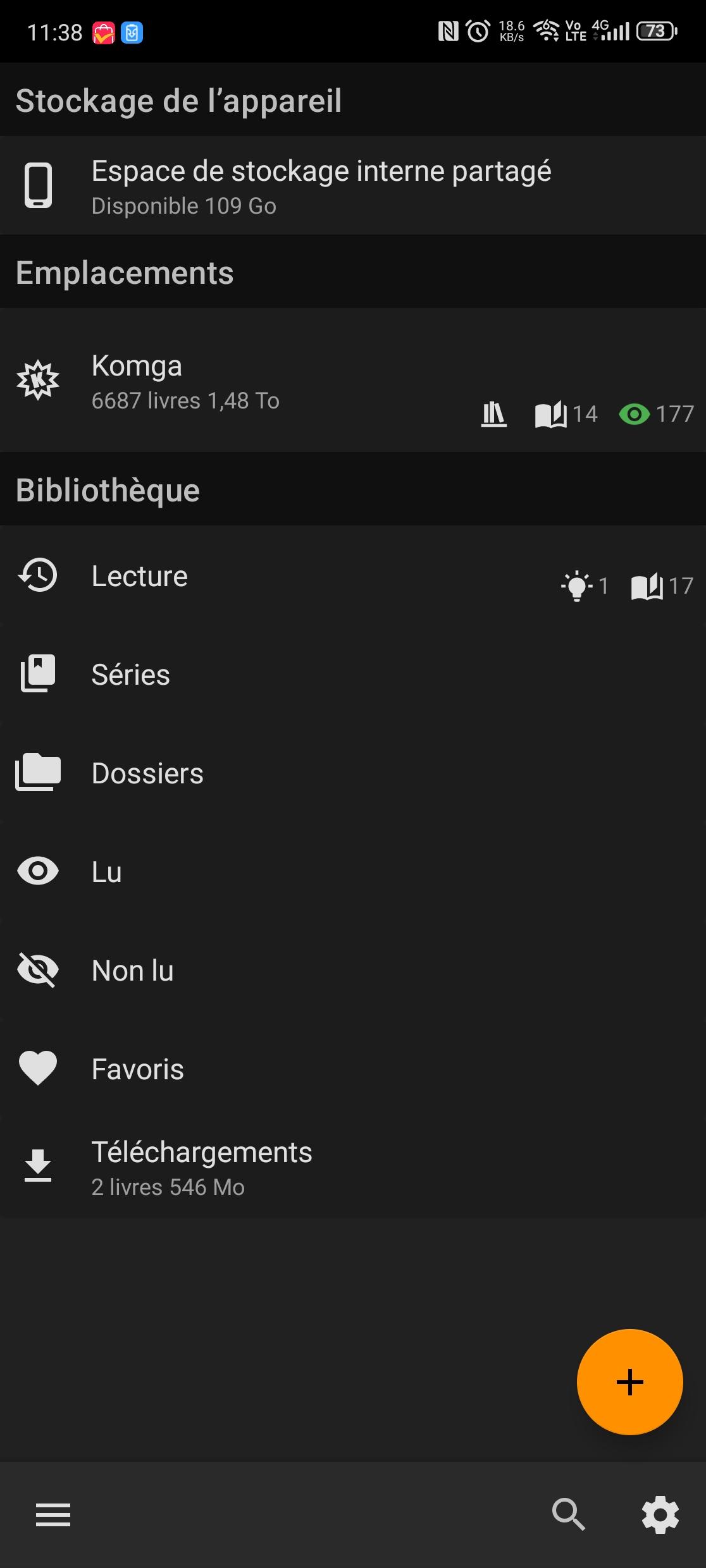View books marked Lu
Screen dimensions: 706x1568
253,872
